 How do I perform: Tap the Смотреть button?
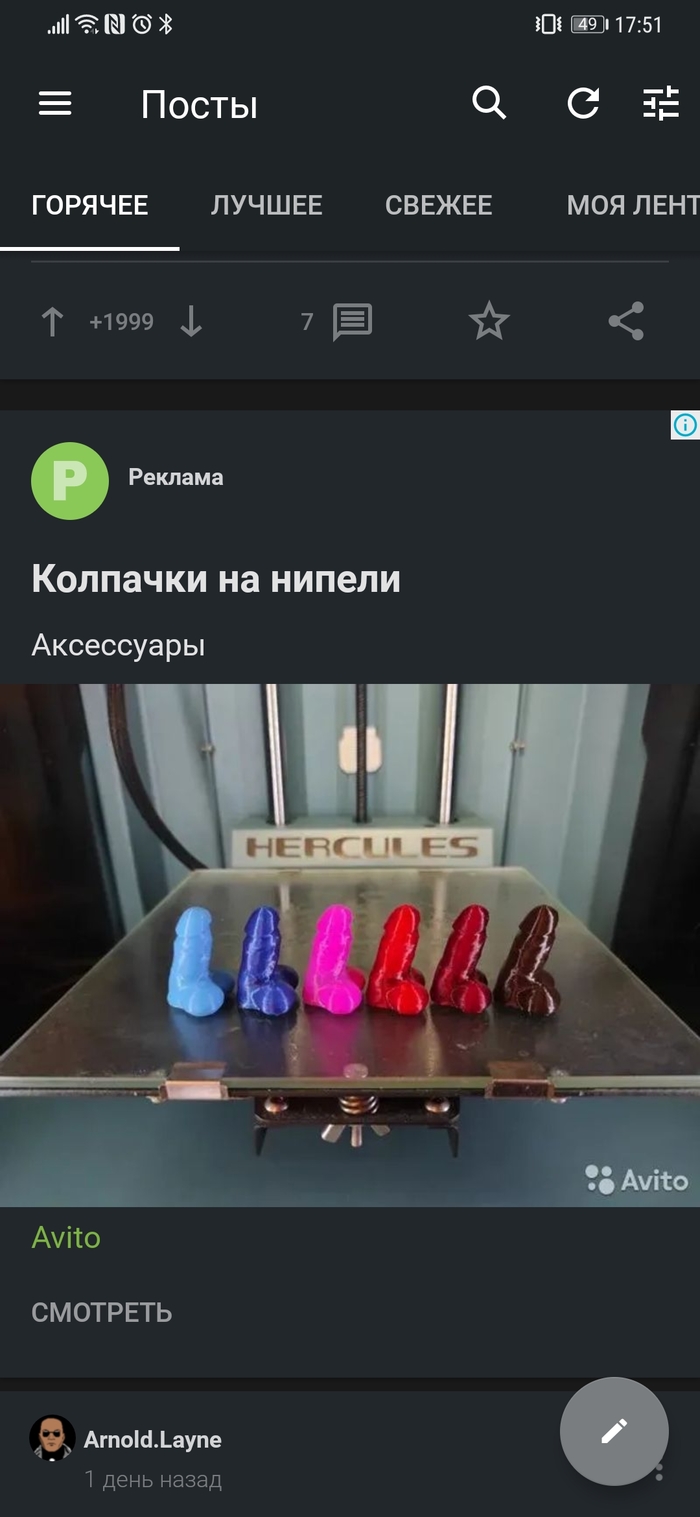102,1313
